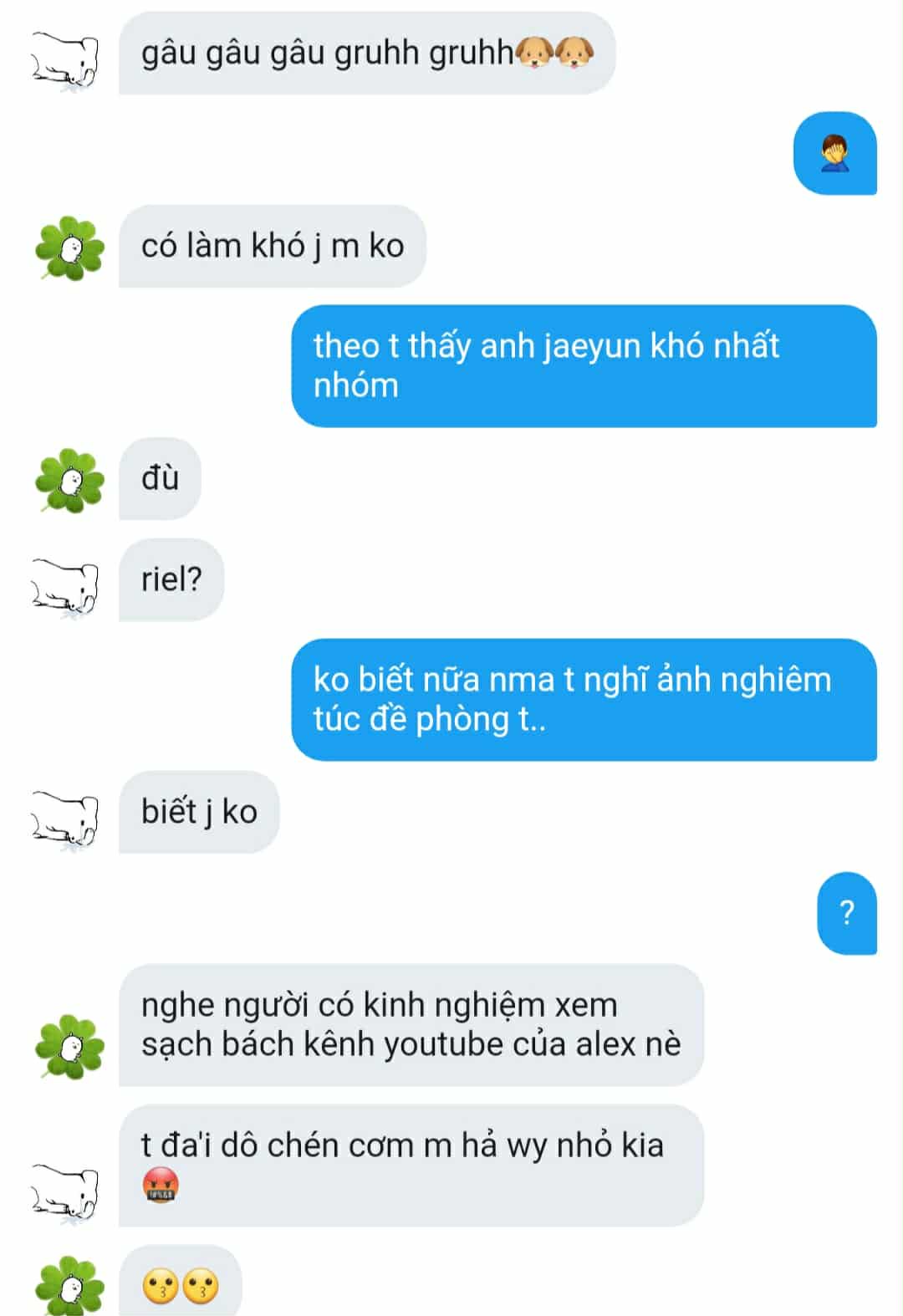This screenshot has width=903, height=1316.
Task: Tap the sent "?" message bubble
Action: (847, 913)
